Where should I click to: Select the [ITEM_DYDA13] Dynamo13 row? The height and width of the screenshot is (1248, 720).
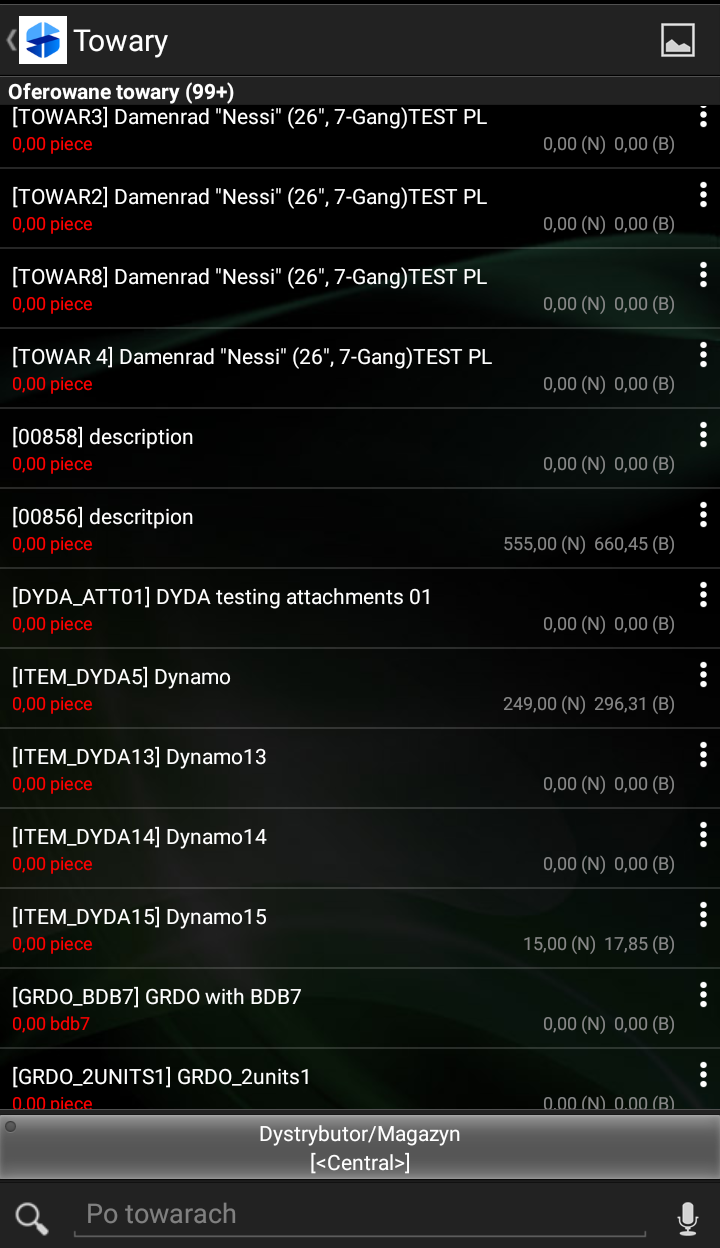pos(360,769)
